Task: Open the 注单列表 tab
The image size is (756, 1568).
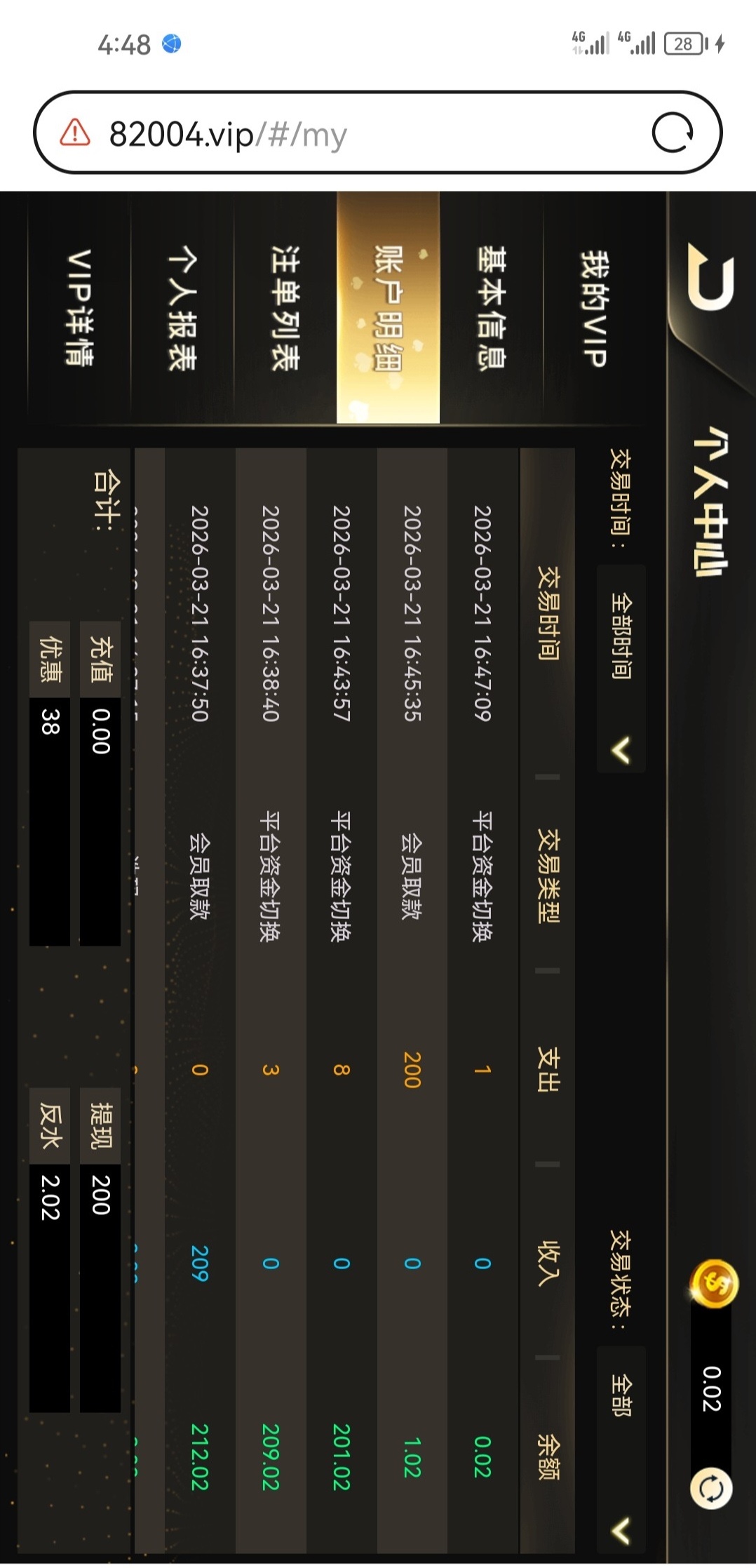Action: click(x=285, y=307)
